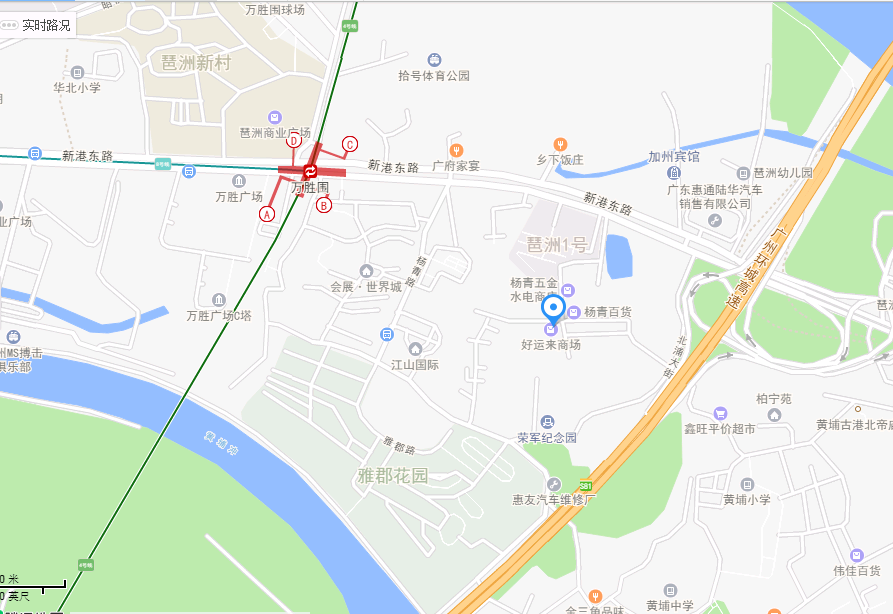The image size is (893, 614).
Task: Tap metro exit C marker
Action: click(x=350, y=144)
